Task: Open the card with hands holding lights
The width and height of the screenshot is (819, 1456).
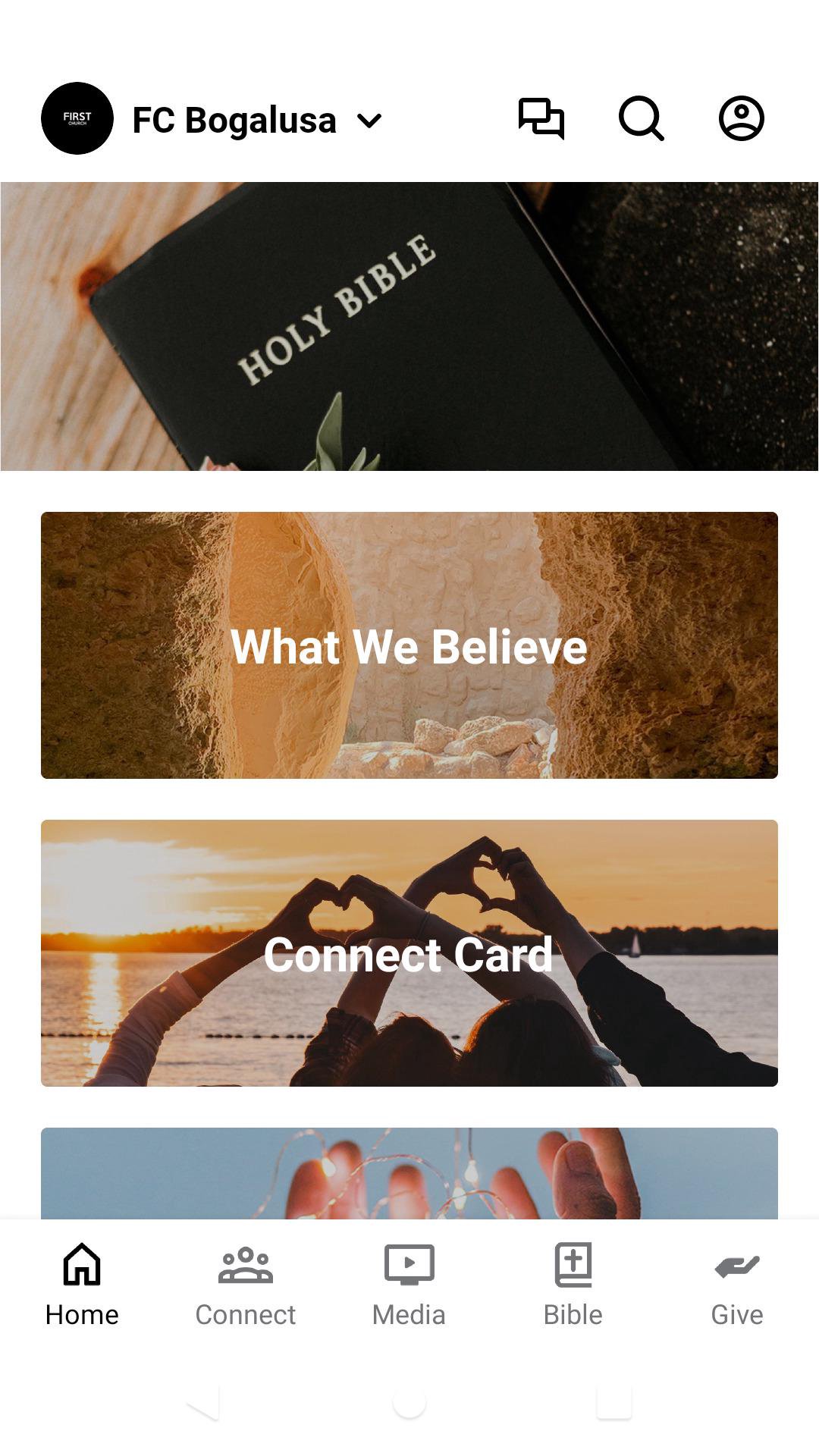Action: 409,1173
